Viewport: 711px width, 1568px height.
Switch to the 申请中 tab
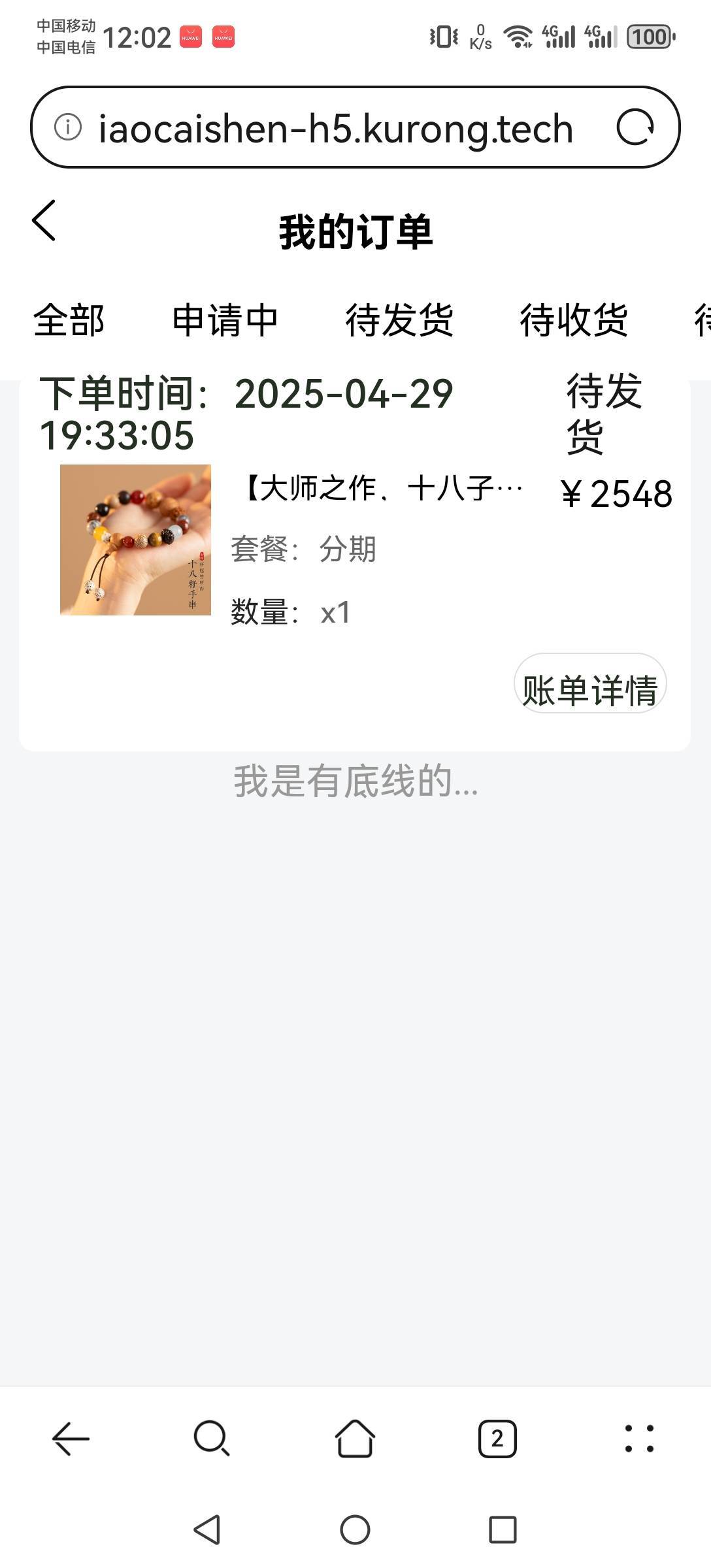point(225,320)
